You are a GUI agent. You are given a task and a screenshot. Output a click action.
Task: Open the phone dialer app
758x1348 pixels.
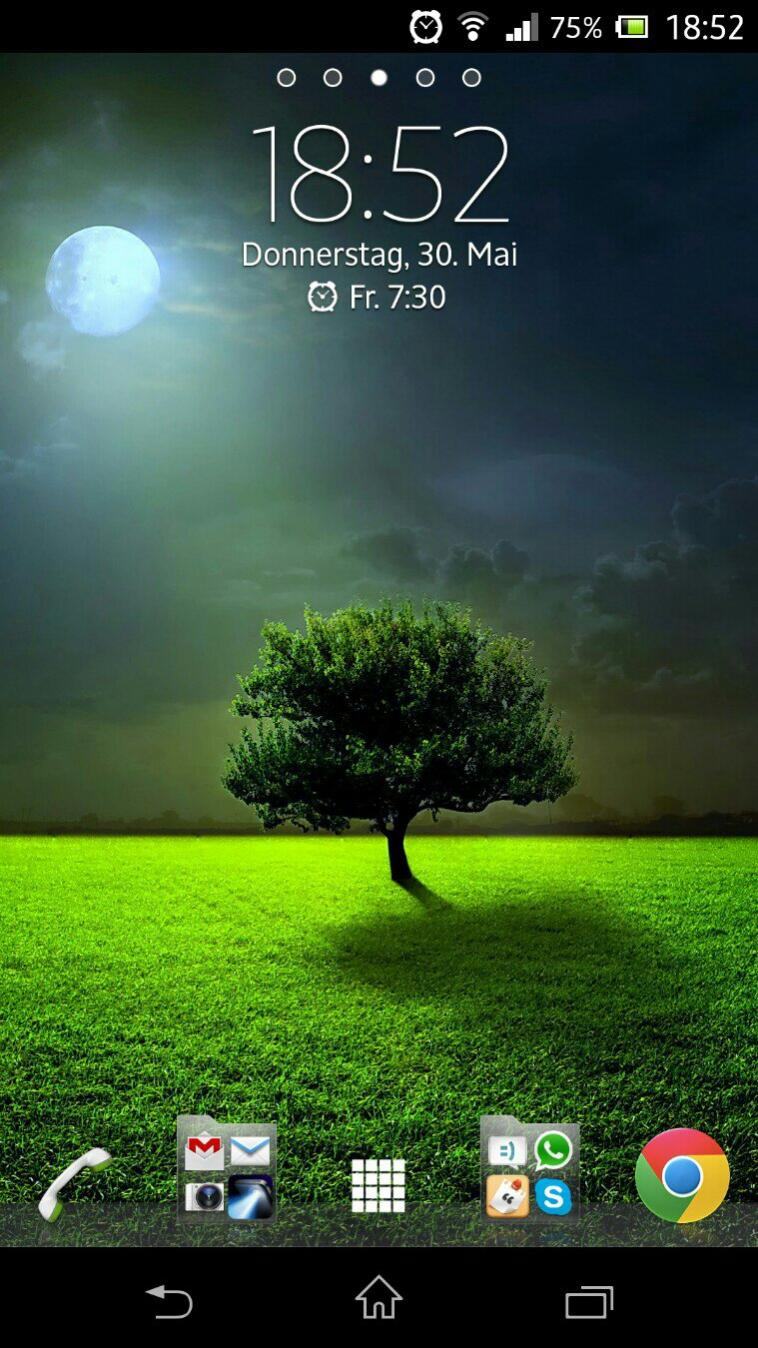click(75, 1183)
